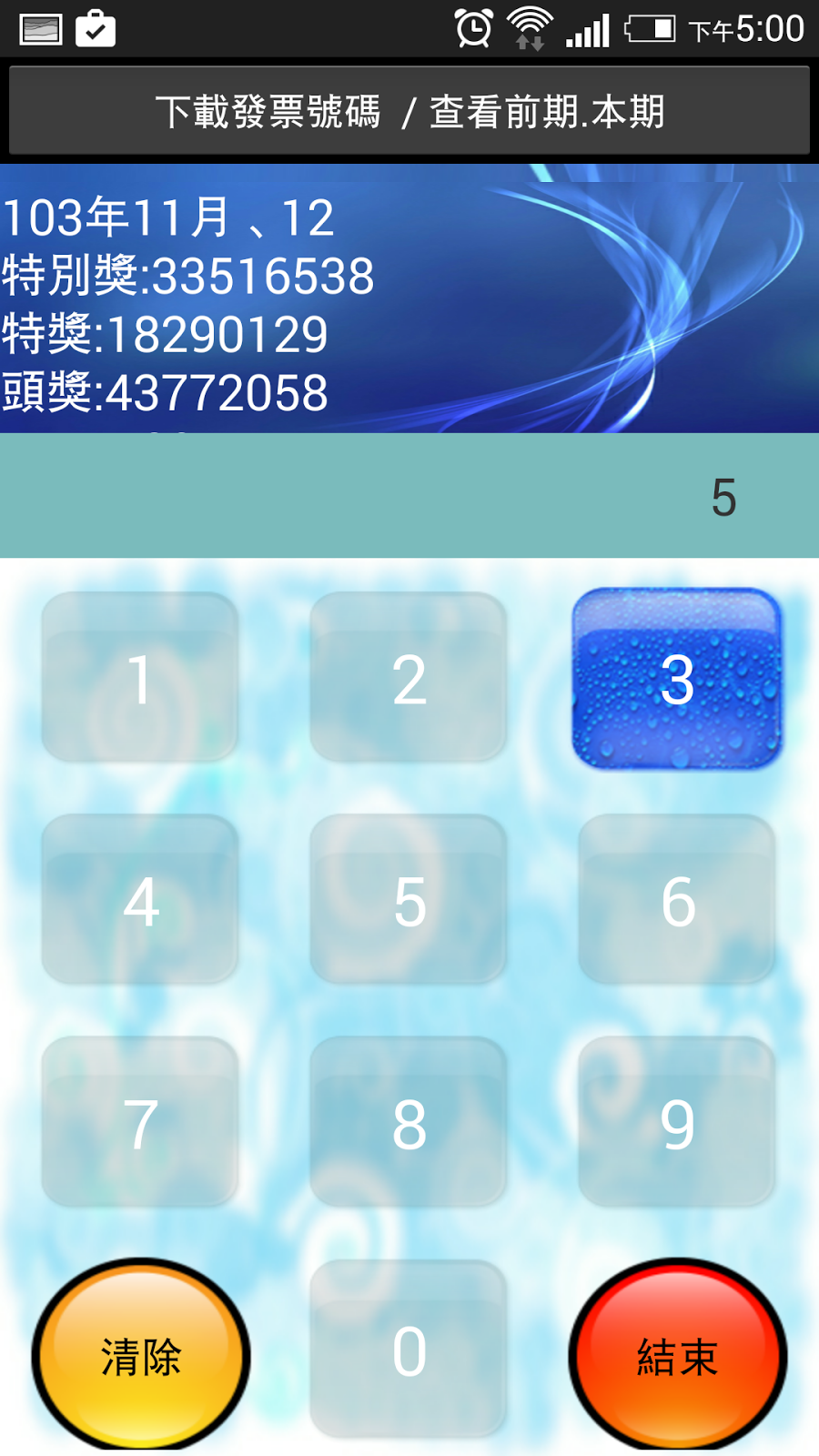Clear the input with 清除
The image size is (819, 1456).
click(x=141, y=1356)
